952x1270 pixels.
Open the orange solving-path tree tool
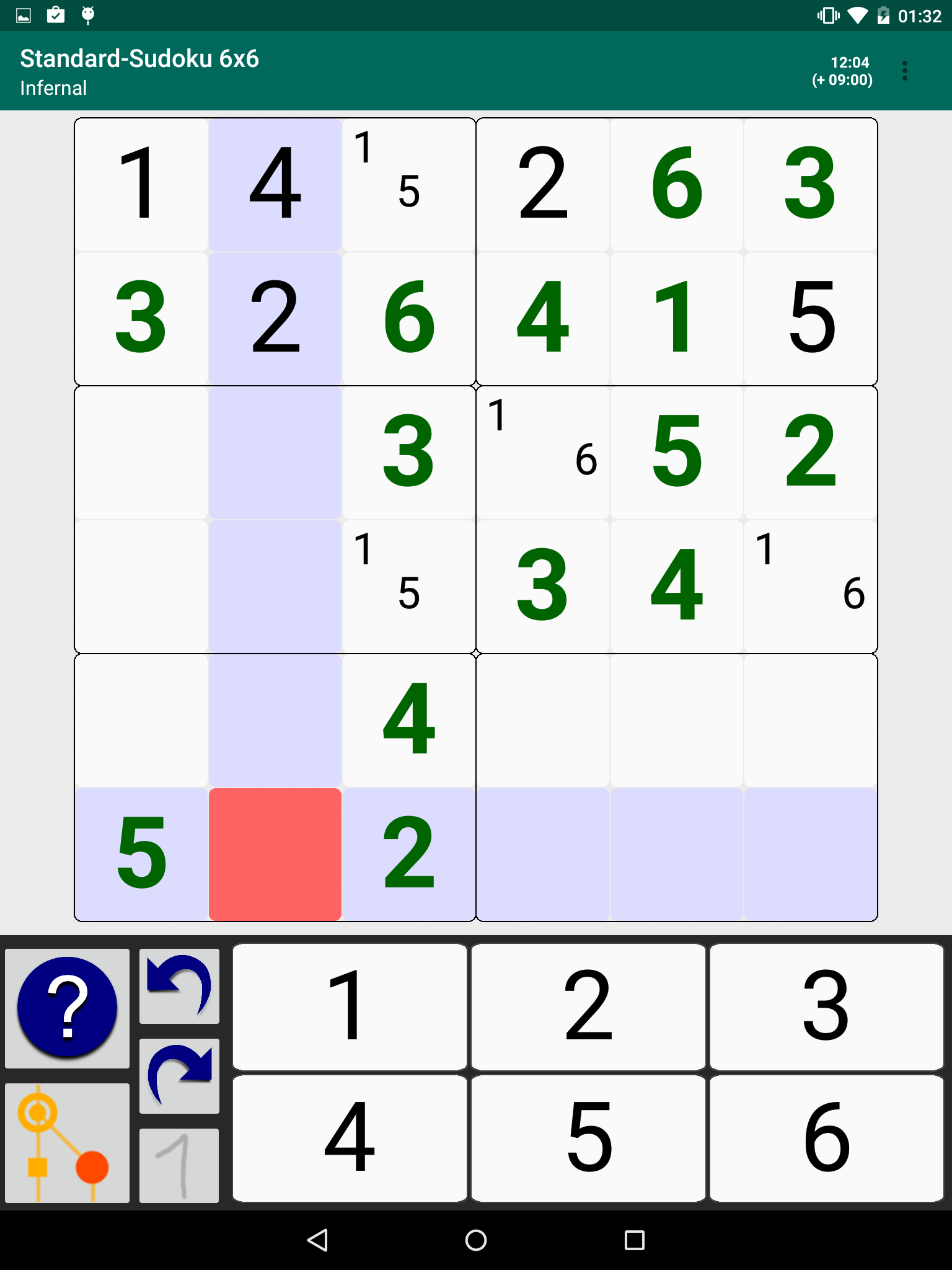click(x=67, y=1142)
